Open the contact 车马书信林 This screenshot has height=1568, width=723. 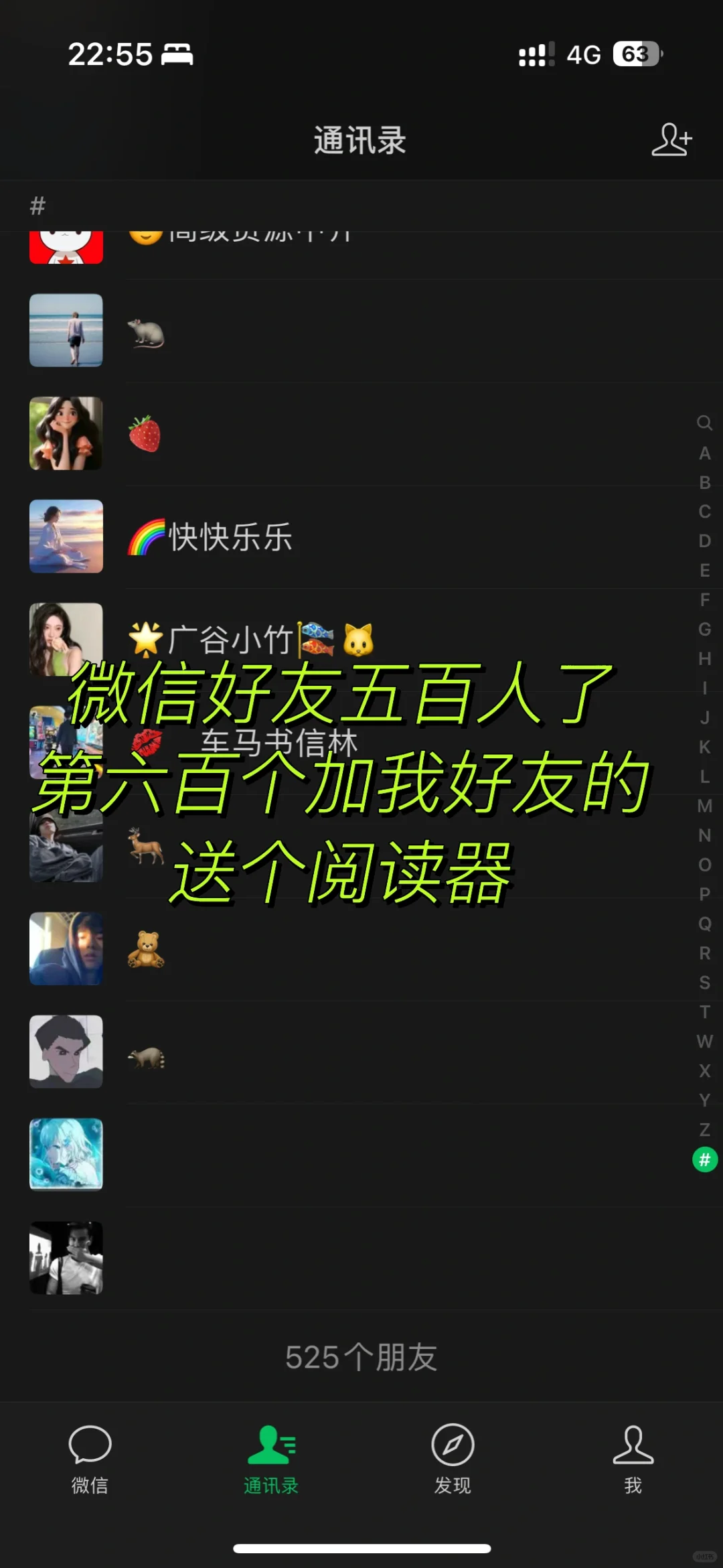click(x=361, y=743)
